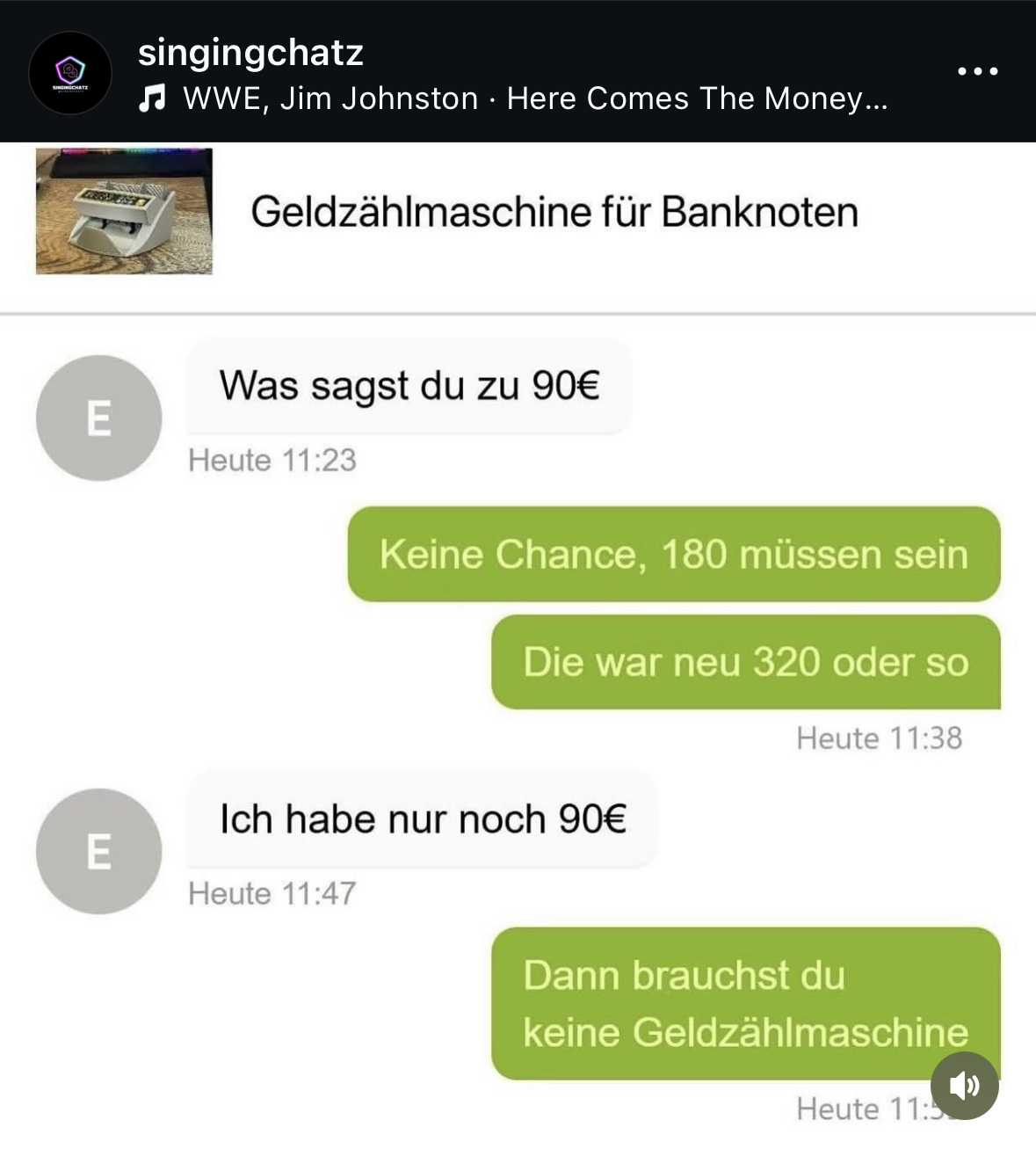Open singingchatz profile picture
Viewport: 1036px width, 1149px height.
(x=70, y=72)
